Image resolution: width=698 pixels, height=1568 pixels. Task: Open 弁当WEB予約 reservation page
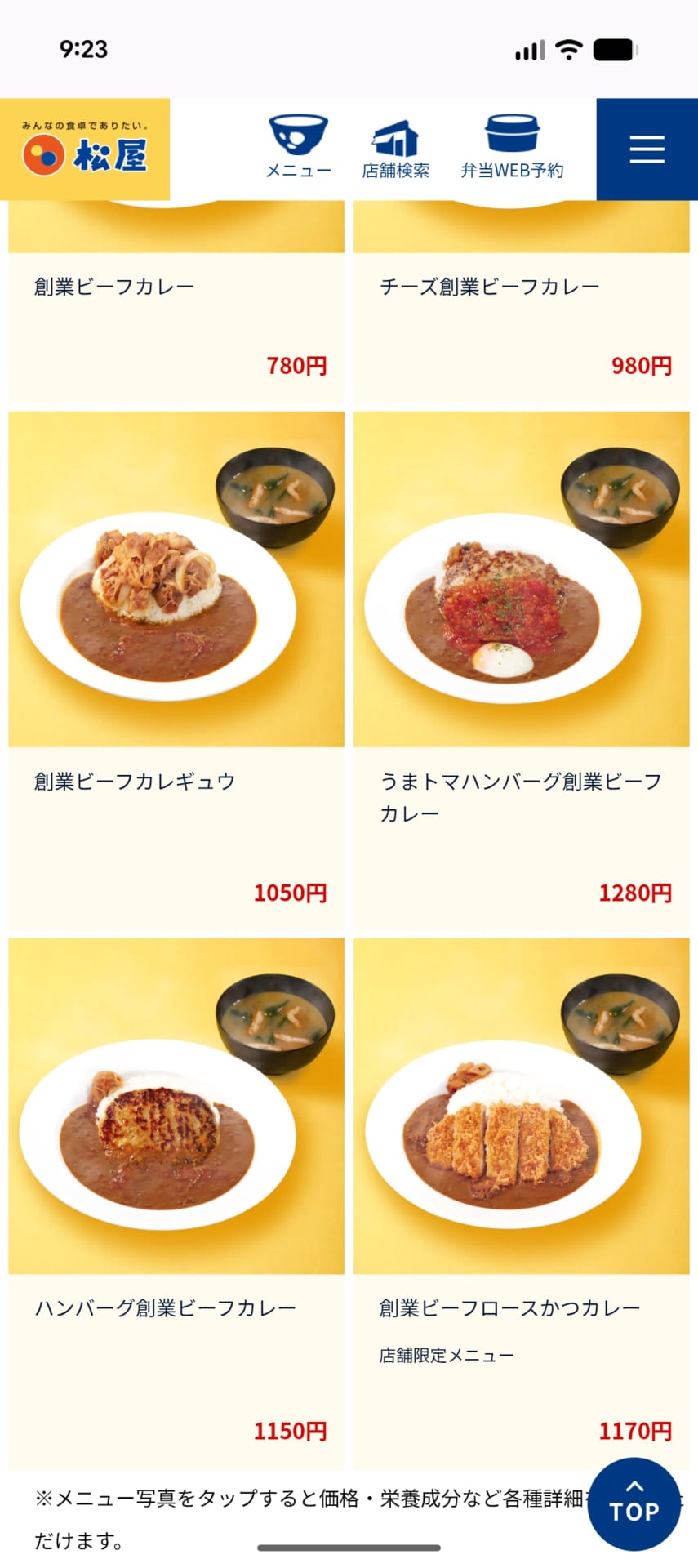click(512, 147)
